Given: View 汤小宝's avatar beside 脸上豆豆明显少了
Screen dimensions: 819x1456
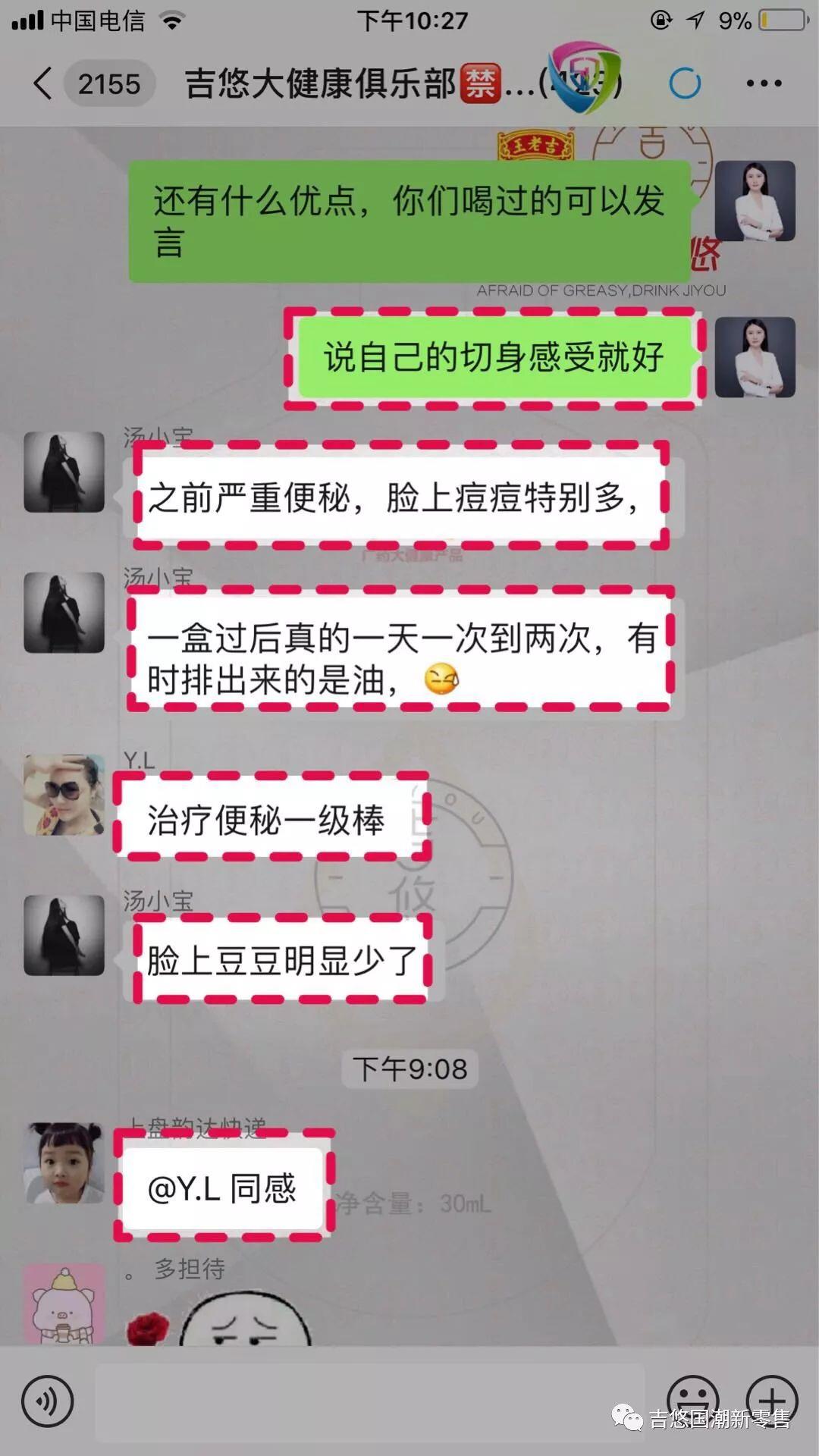Looking at the screenshot, I should [x=64, y=935].
